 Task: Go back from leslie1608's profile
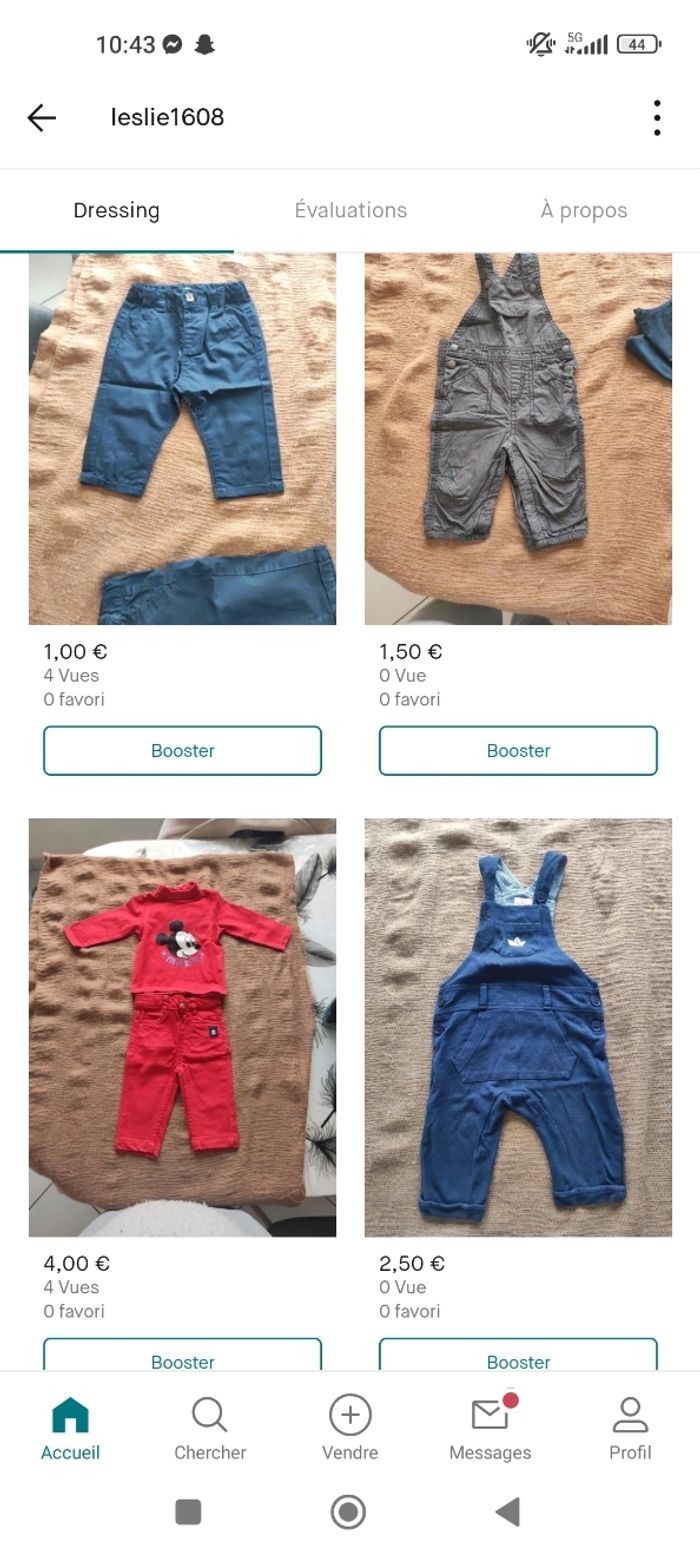pyautogui.click(x=41, y=117)
